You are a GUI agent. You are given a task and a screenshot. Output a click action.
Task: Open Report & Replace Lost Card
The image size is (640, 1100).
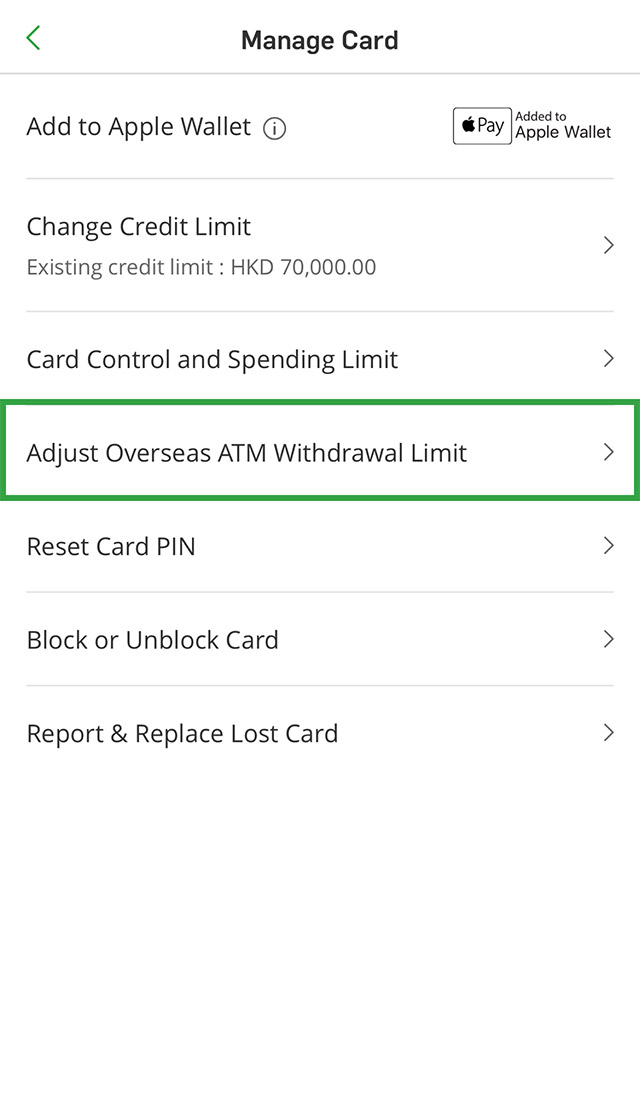320,733
